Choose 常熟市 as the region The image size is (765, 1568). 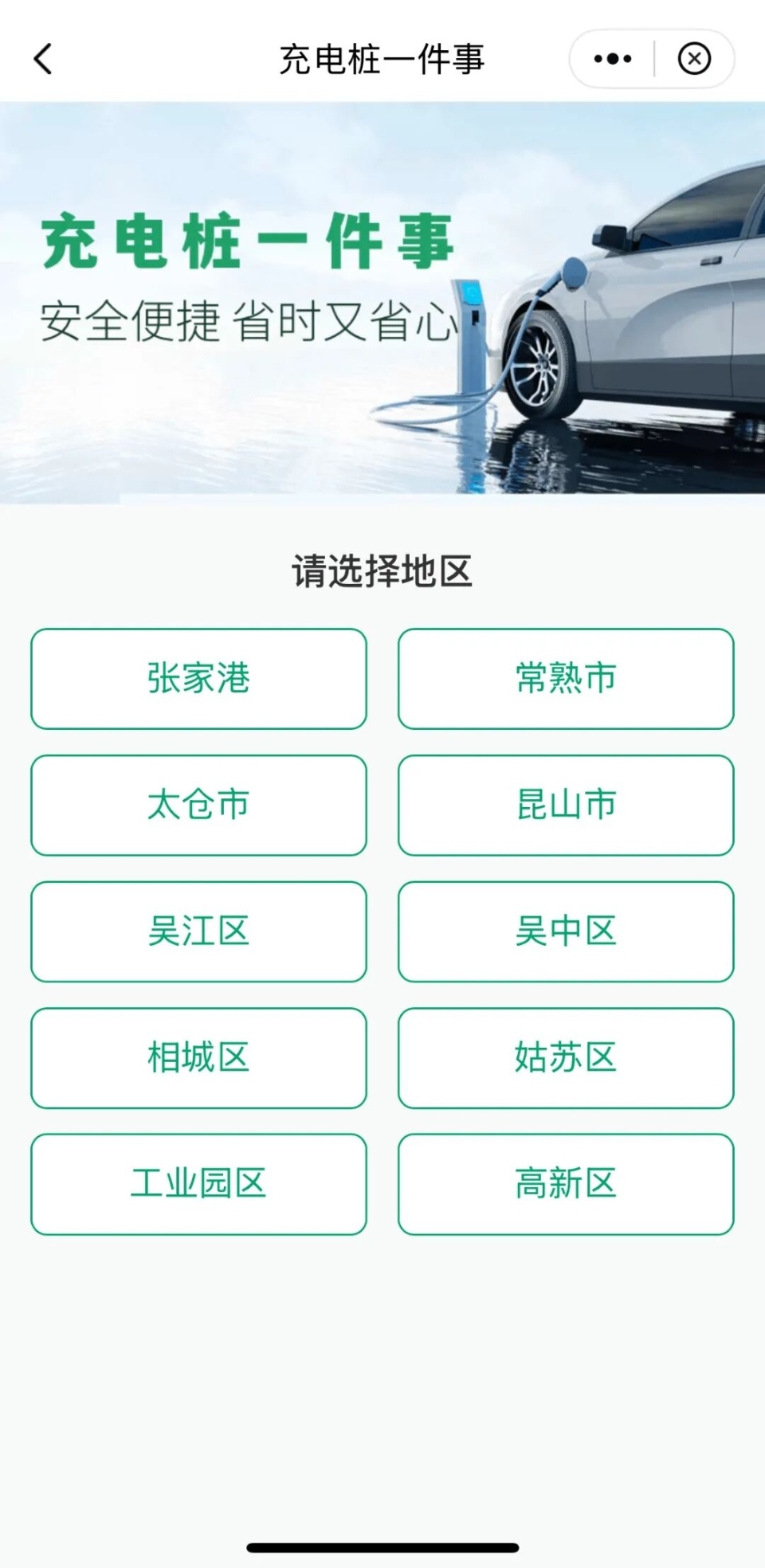[566, 679]
